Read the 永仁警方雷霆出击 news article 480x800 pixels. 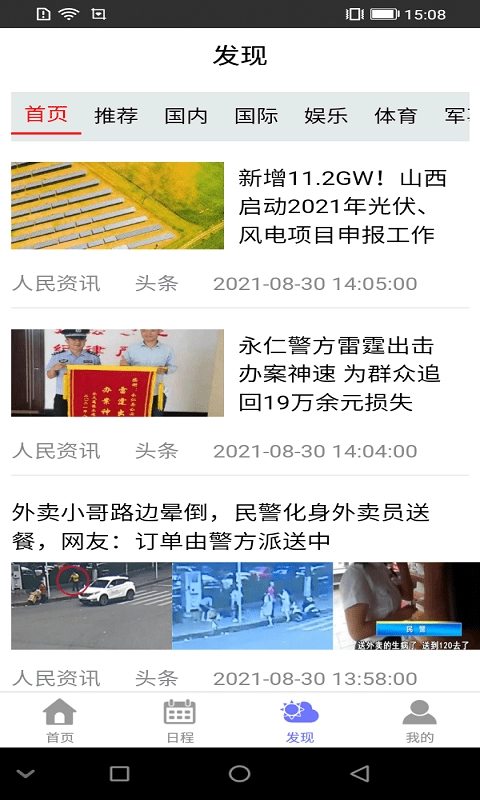point(240,395)
